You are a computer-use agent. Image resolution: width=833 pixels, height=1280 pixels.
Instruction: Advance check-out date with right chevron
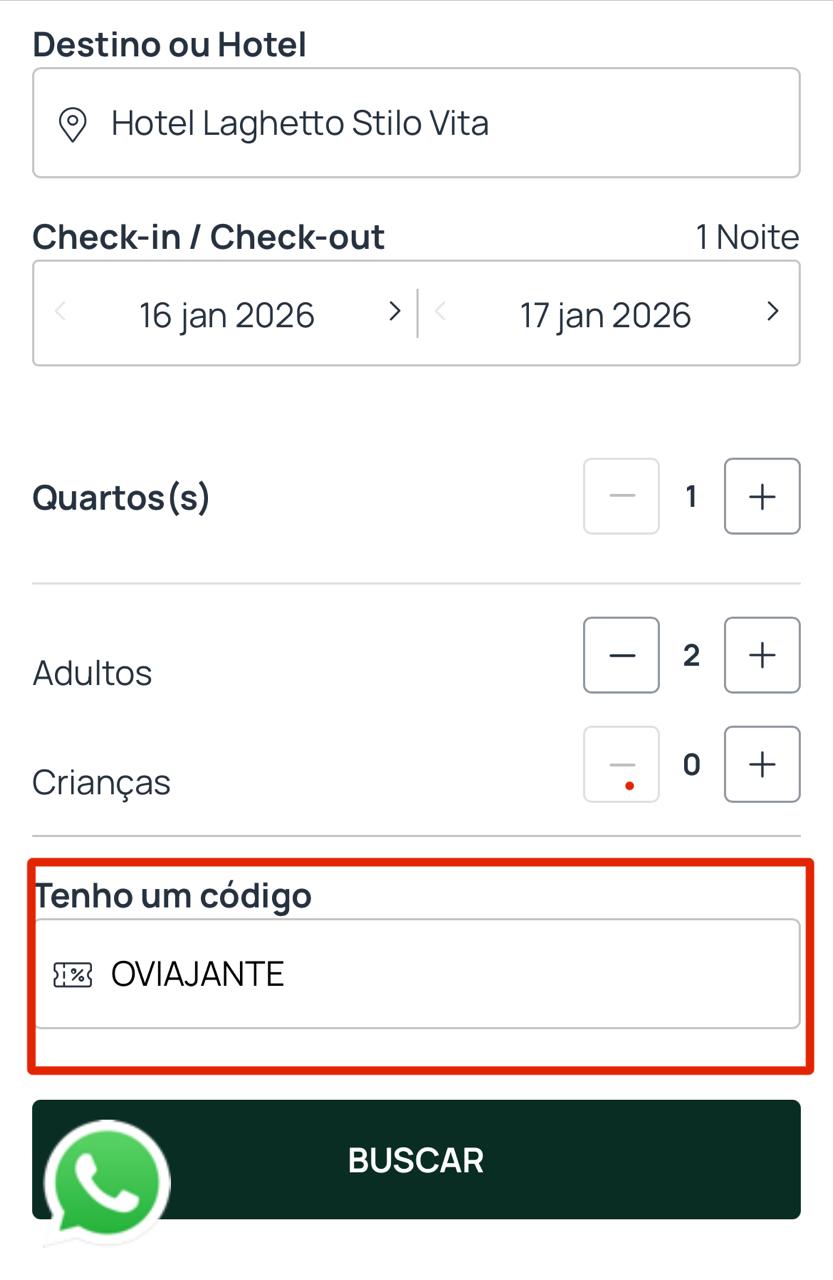(x=772, y=312)
